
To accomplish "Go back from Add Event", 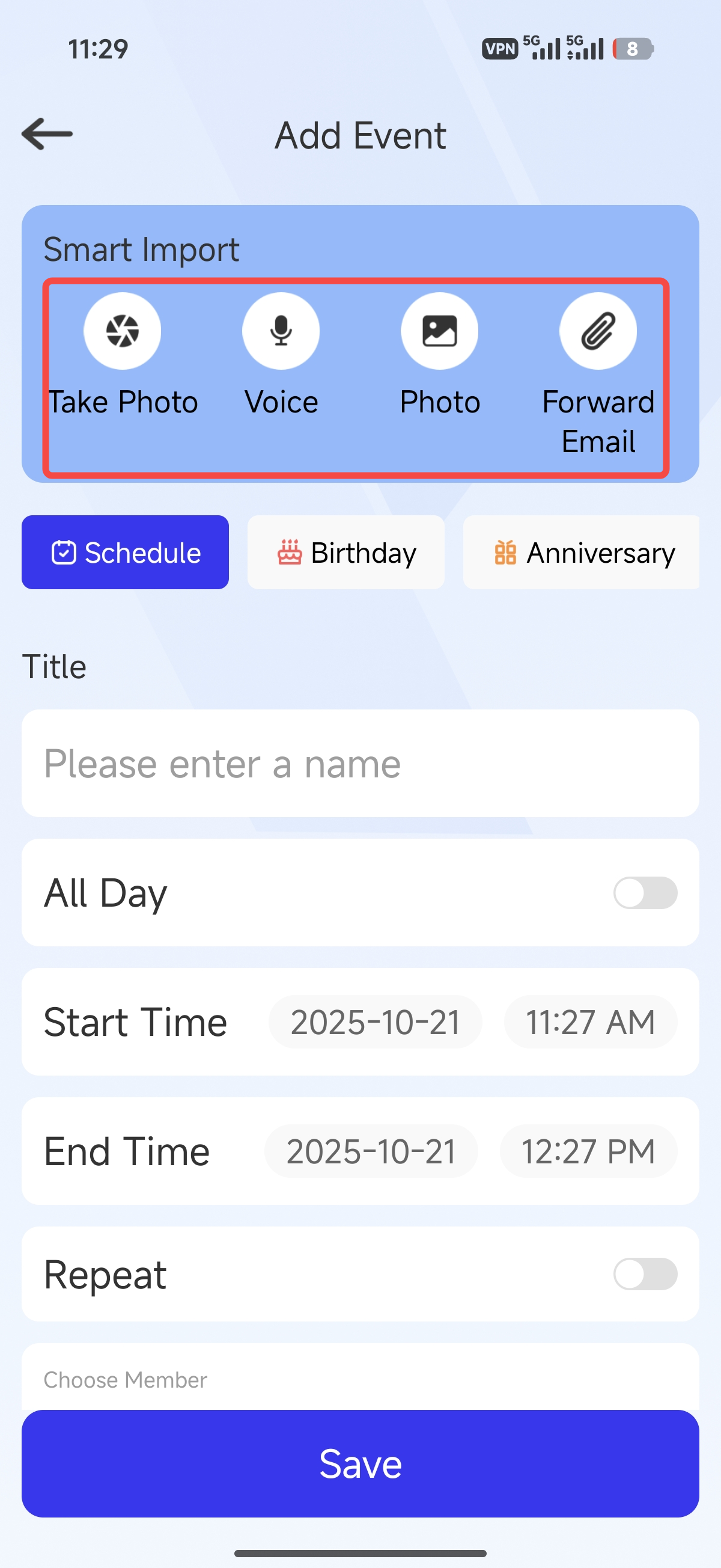I will point(47,134).
